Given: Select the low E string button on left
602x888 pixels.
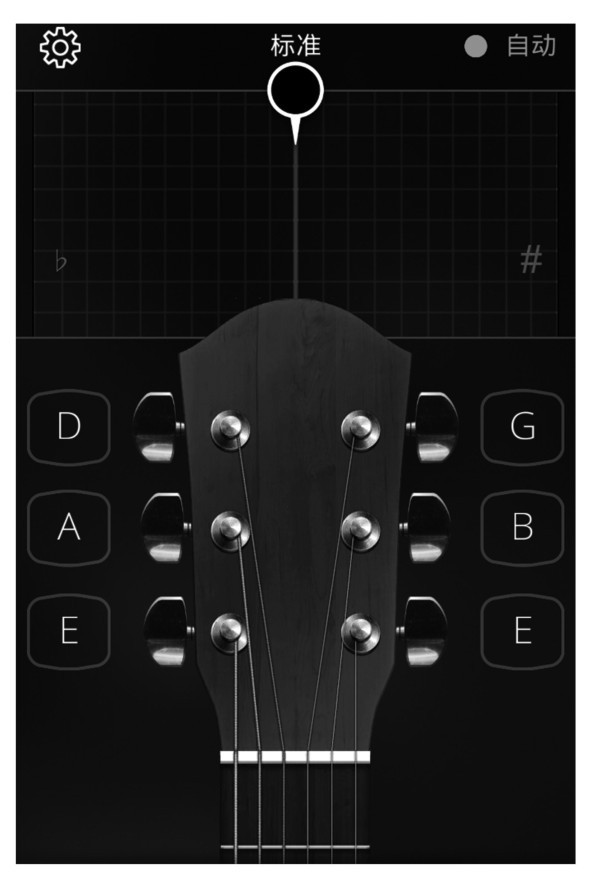Looking at the screenshot, I should point(69,630).
